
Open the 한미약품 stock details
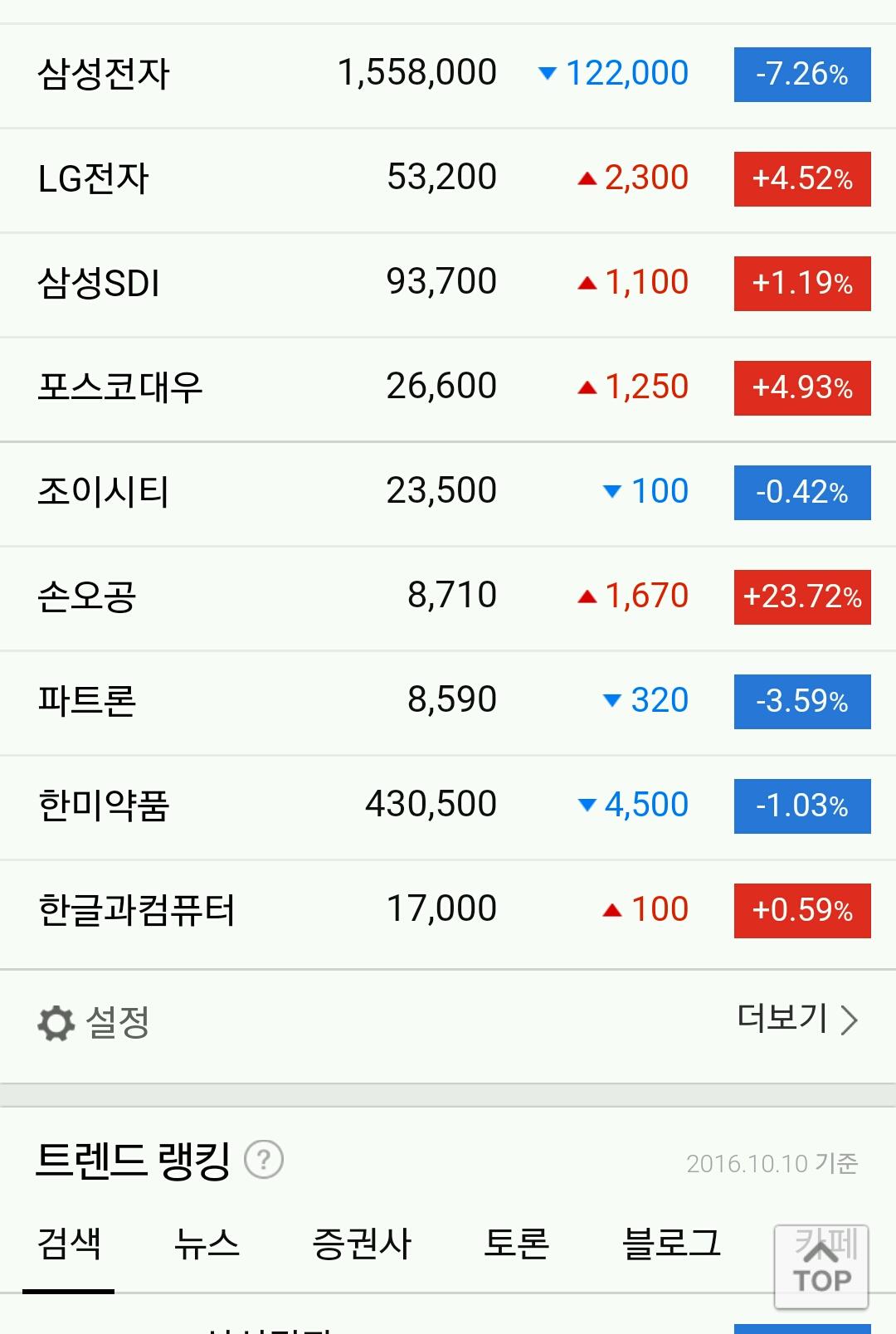point(104,806)
